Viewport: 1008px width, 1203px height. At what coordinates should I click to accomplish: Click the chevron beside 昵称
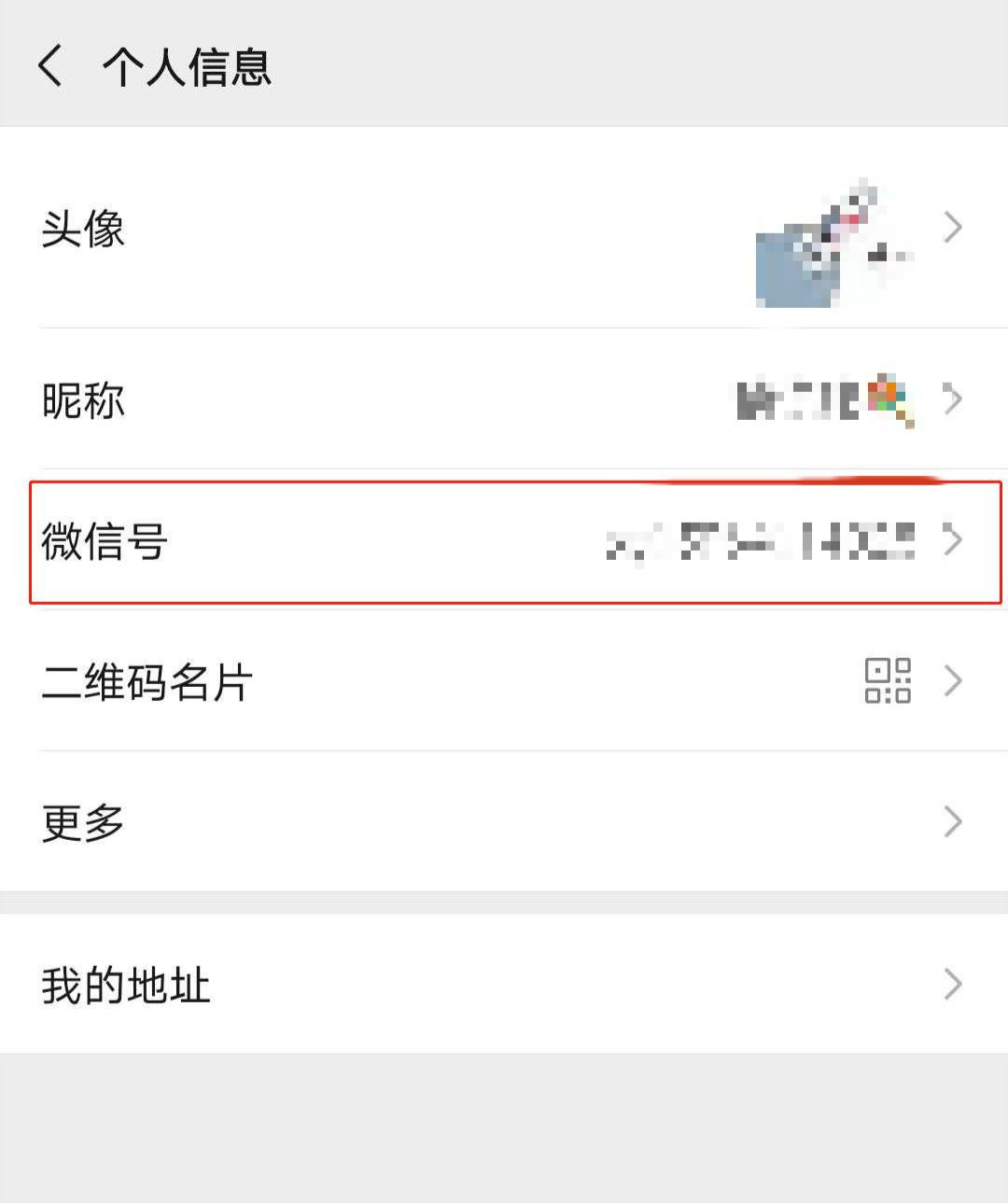pyautogui.click(x=953, y=399)
